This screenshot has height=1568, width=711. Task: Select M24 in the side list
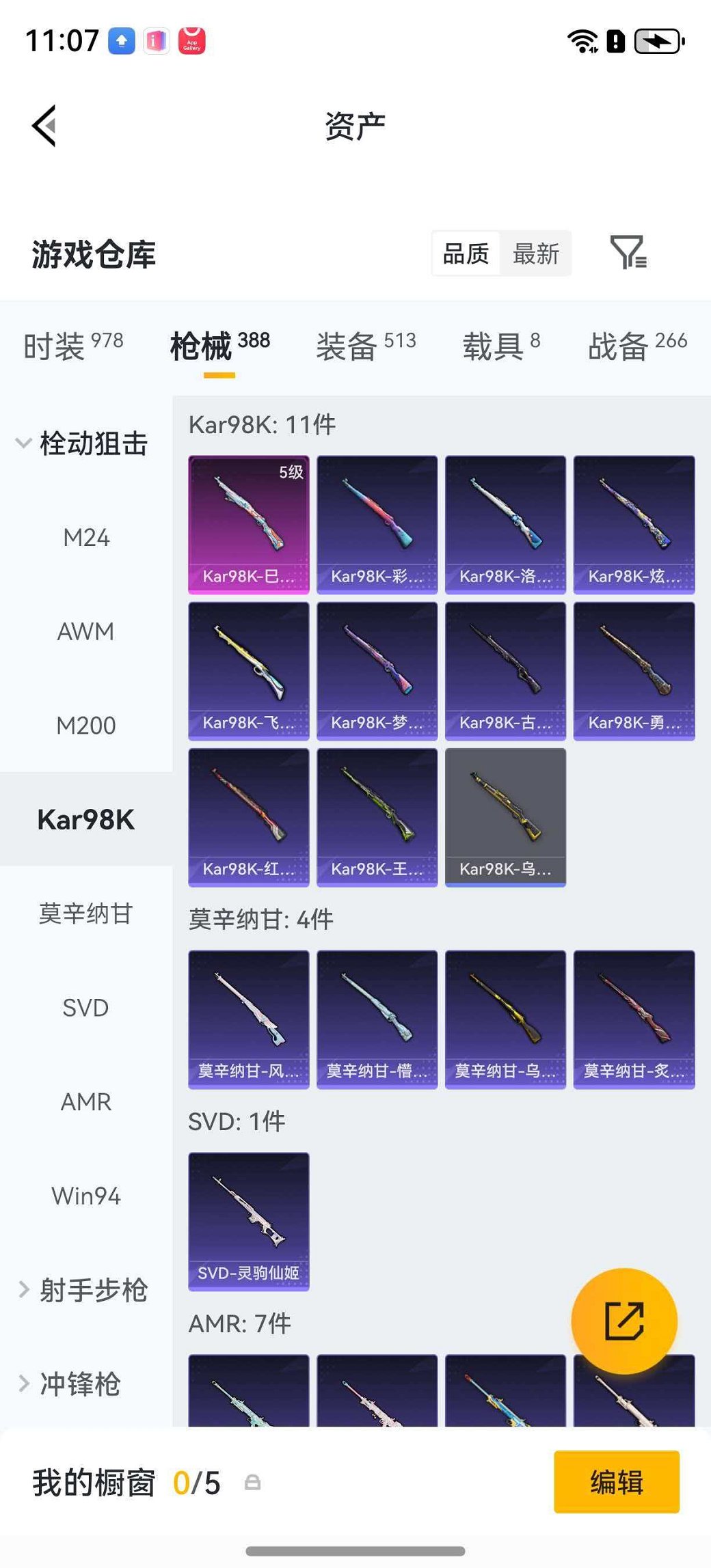(x=86, y=538)
